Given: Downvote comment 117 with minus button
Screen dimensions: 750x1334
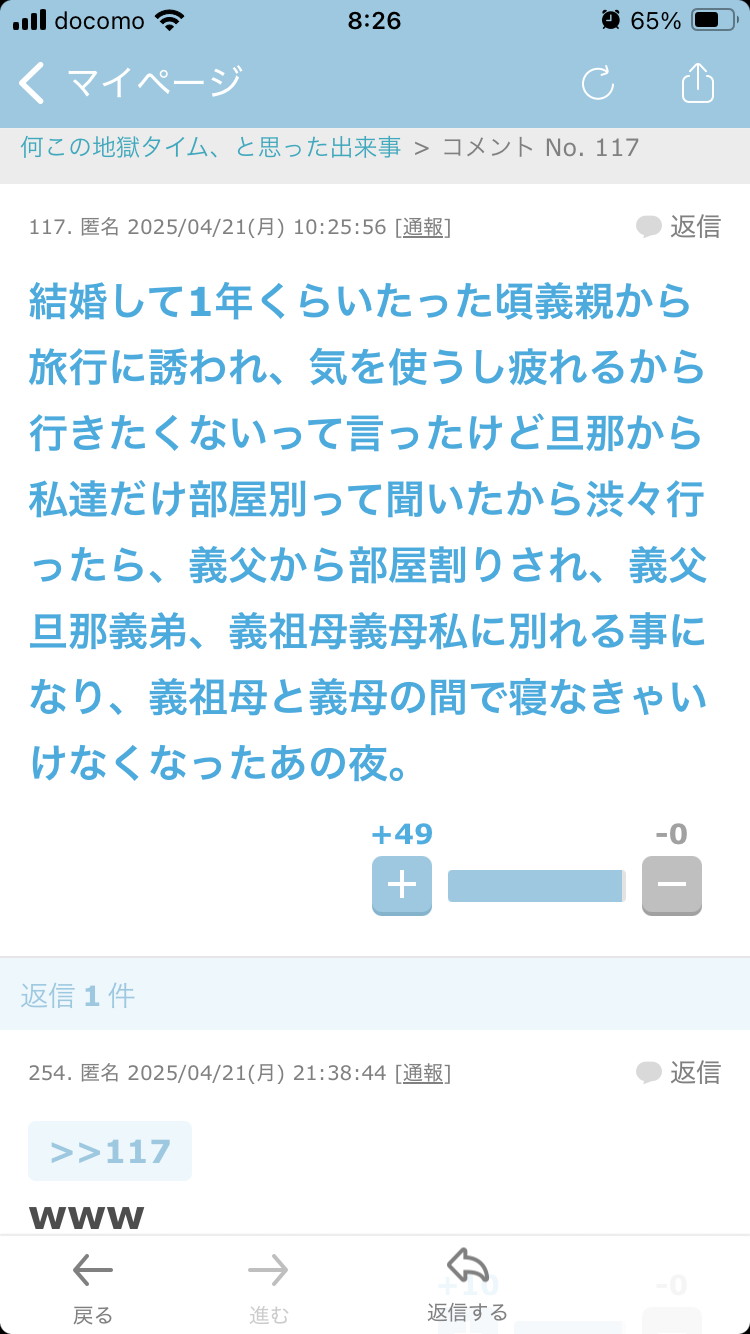Looking at the screenshot, I should tap(672, 885).
